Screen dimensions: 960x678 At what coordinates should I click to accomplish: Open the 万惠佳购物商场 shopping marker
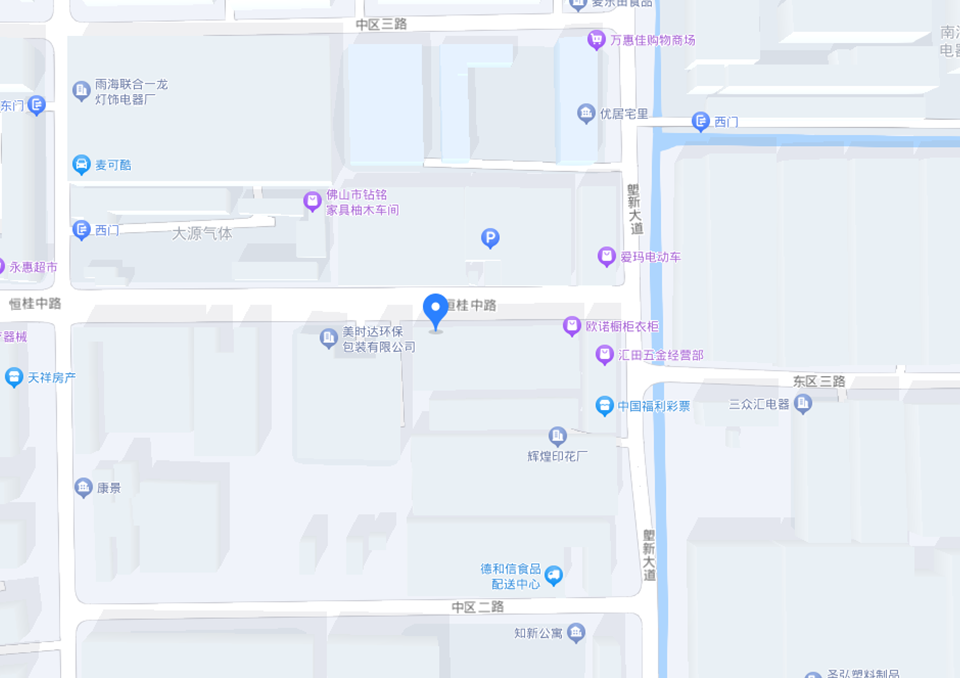(x=597, y=40)
